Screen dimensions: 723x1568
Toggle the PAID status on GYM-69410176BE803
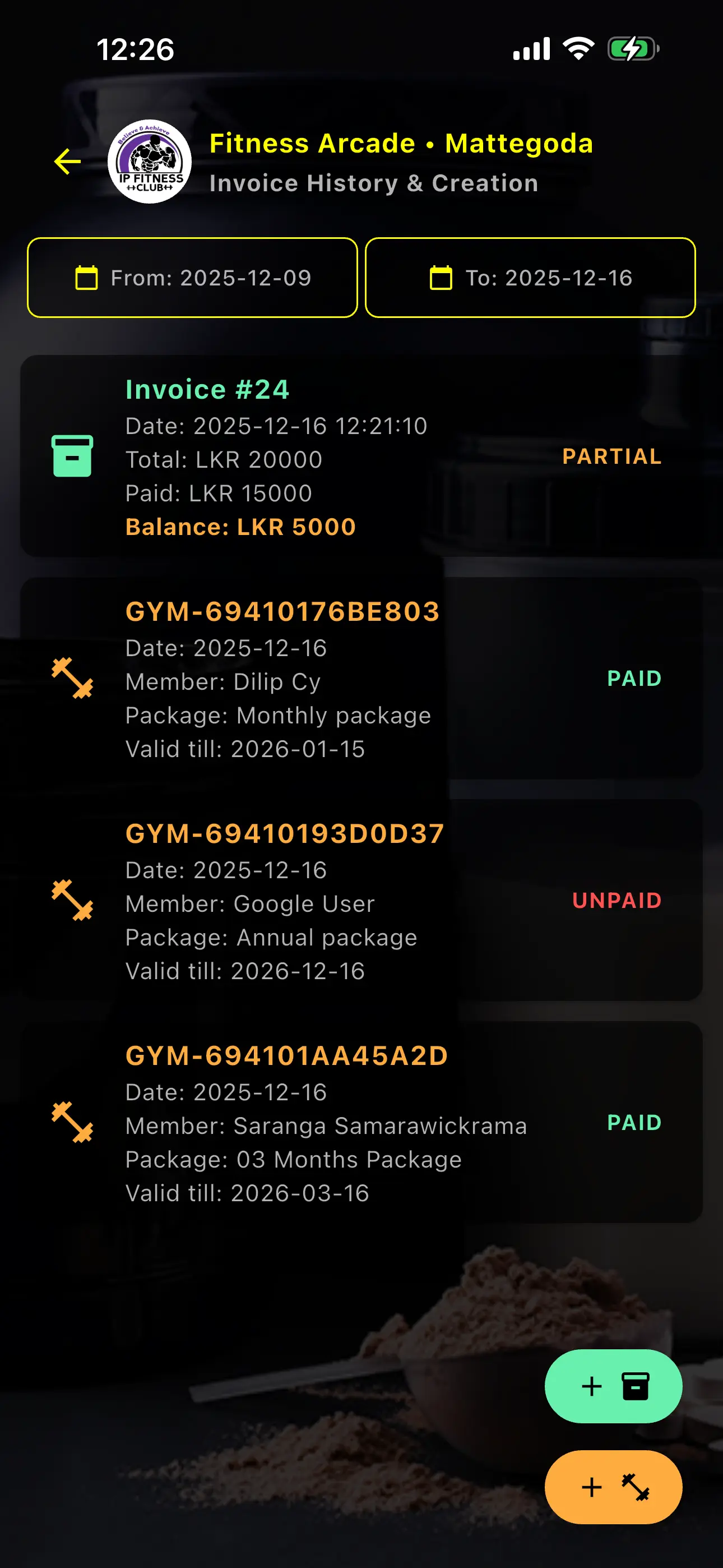pyautogui.click(x=633, y=677)
